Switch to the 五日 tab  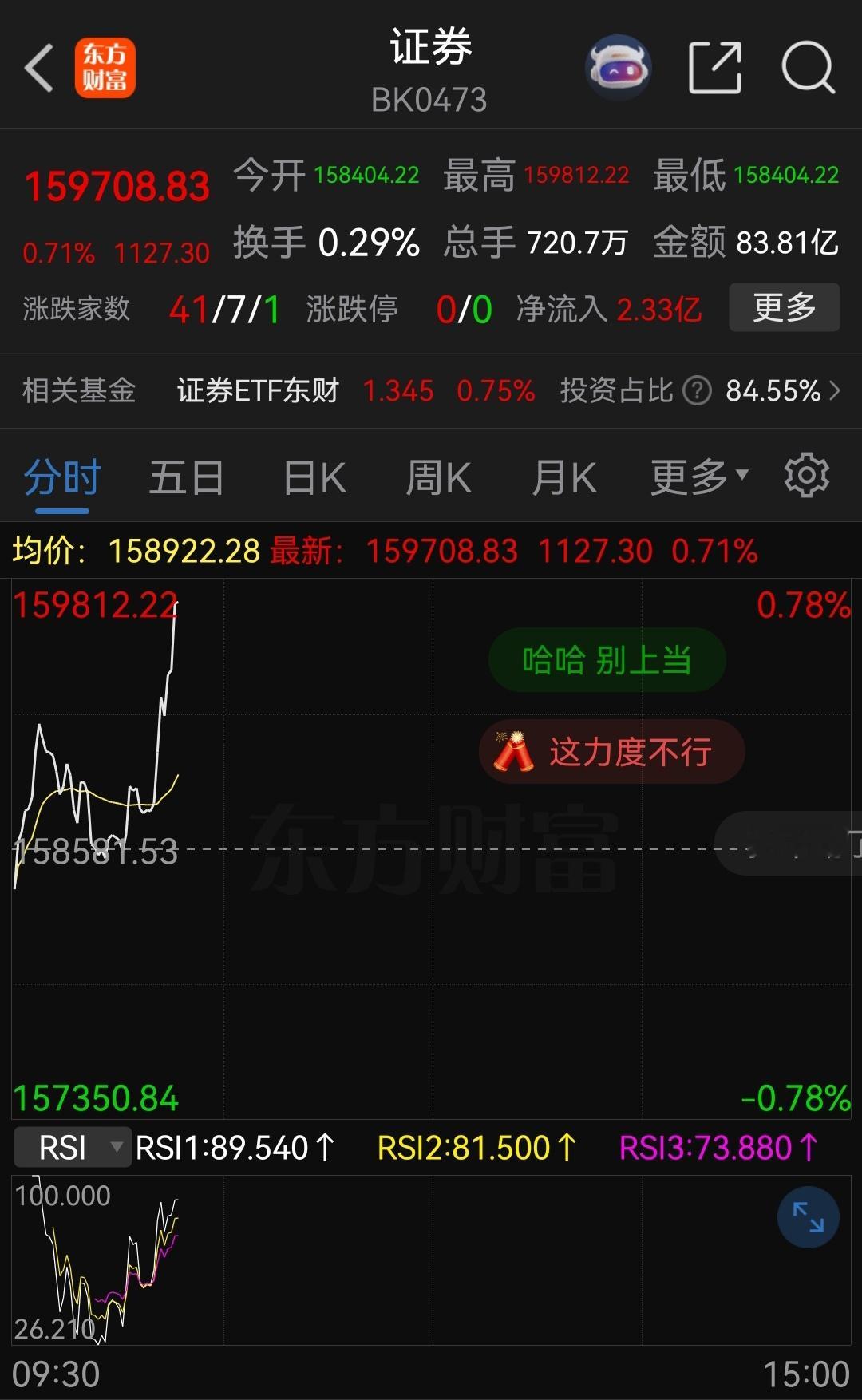tap(185, 475)
